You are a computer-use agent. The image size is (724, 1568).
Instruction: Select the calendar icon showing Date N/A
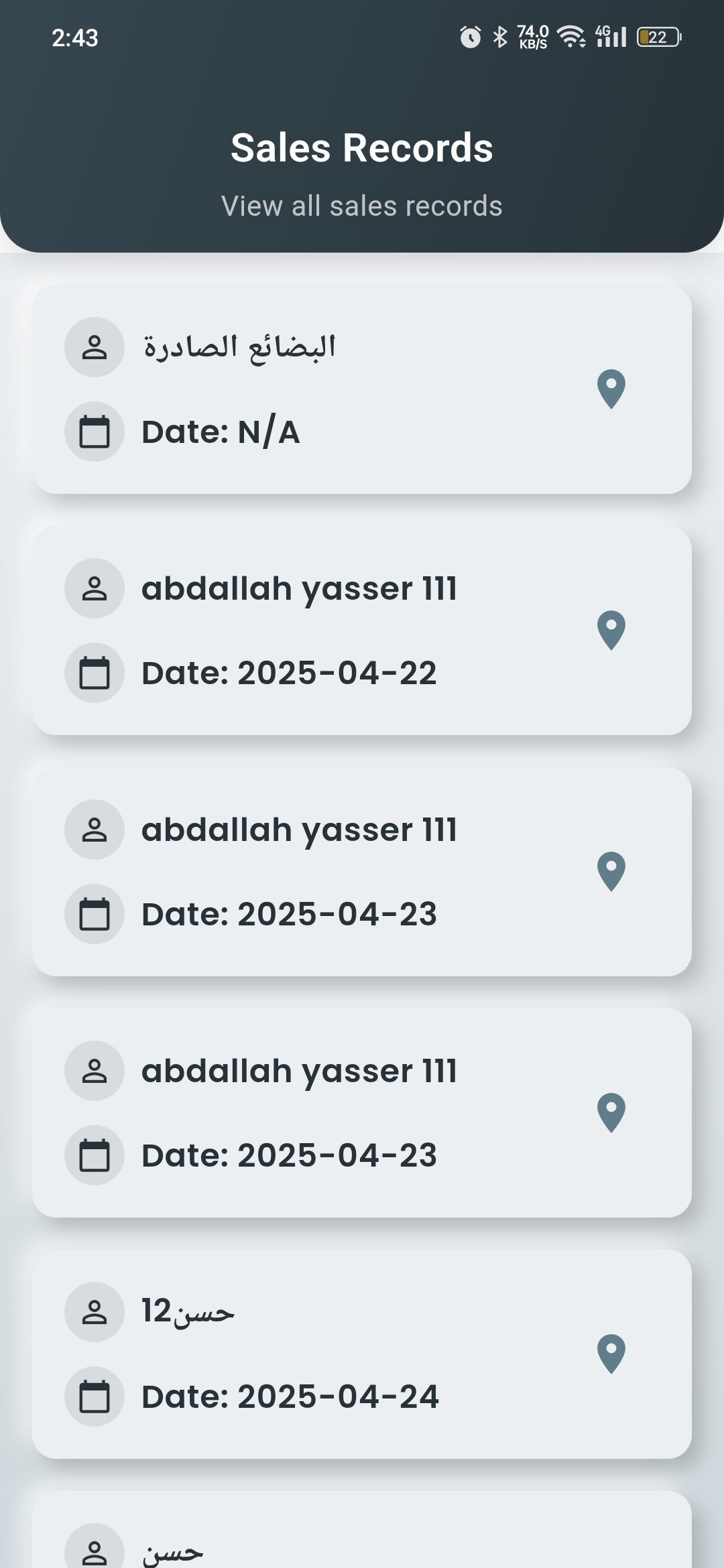tap(94, 431)
